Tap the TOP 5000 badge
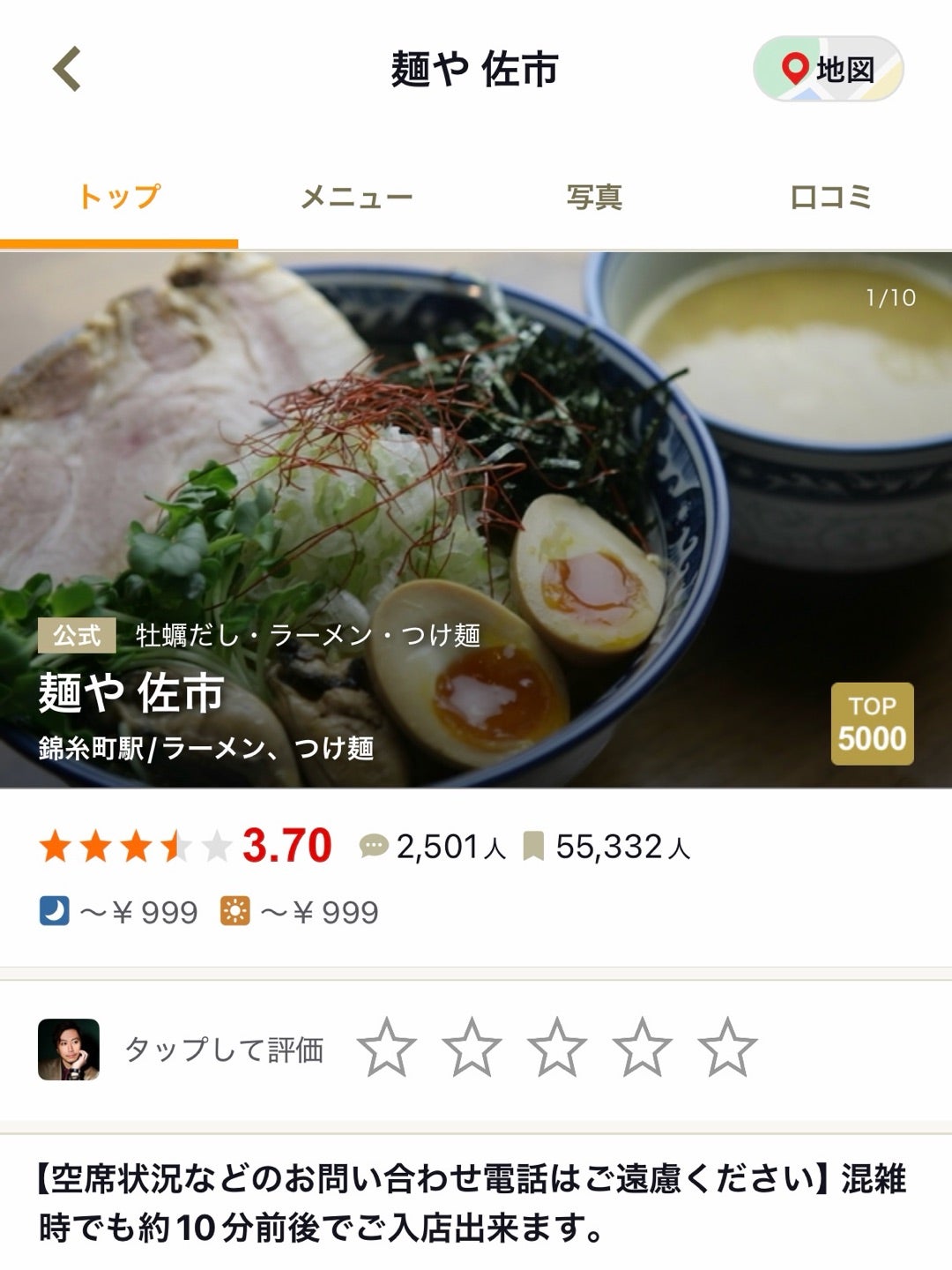The width and height of the screenshot is (952, 1270). click(872, 723)
